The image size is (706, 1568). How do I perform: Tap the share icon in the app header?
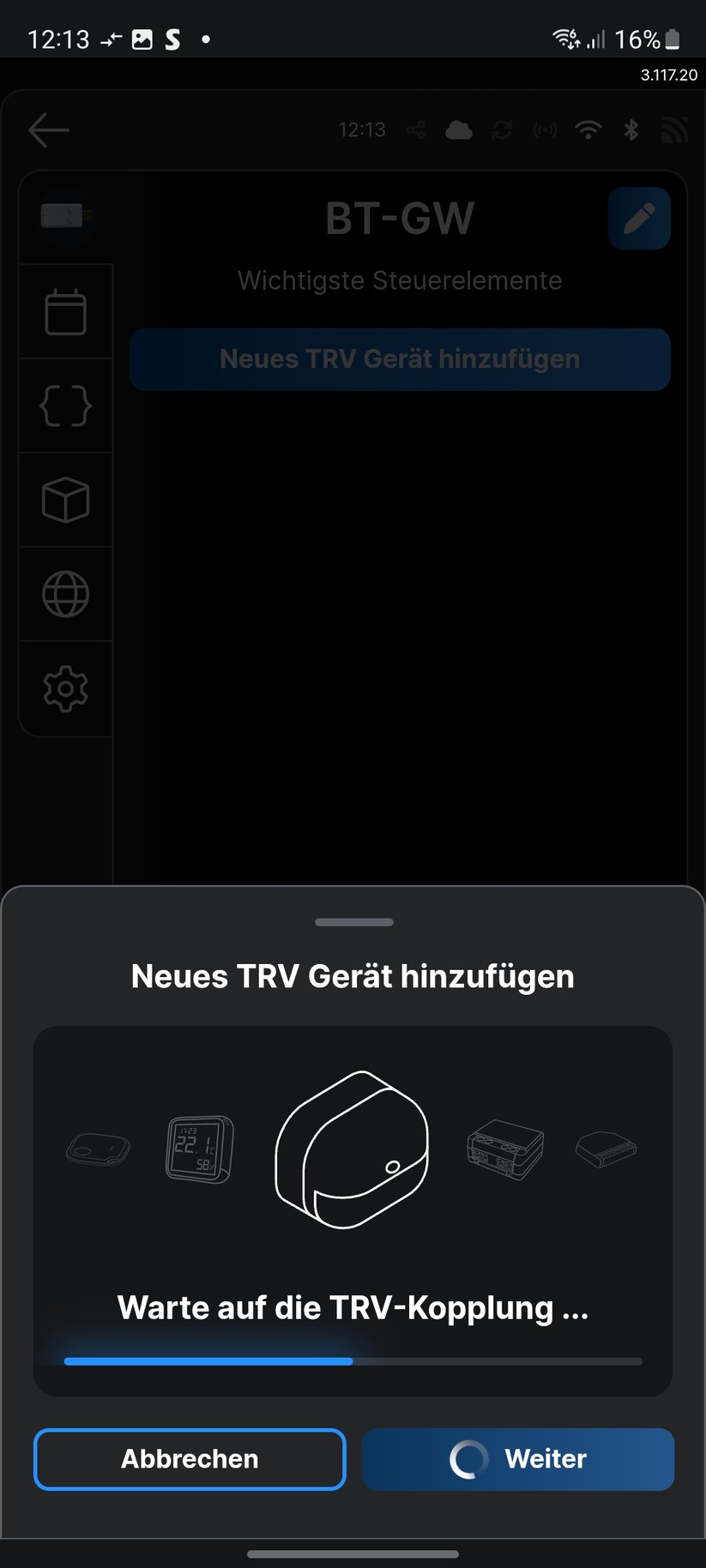tap(416, 130)
